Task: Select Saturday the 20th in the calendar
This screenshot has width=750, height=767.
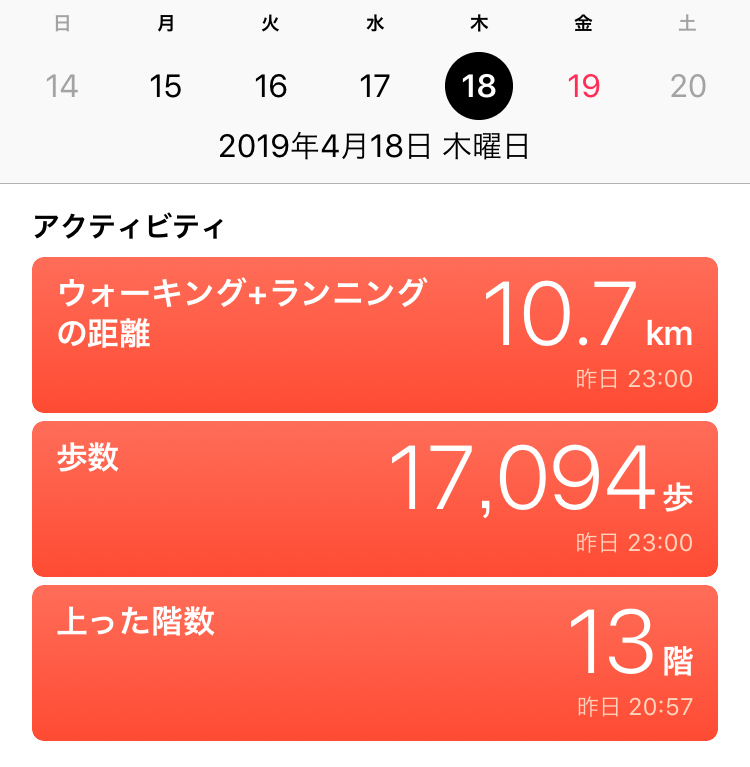Action: tap(688, 86)
